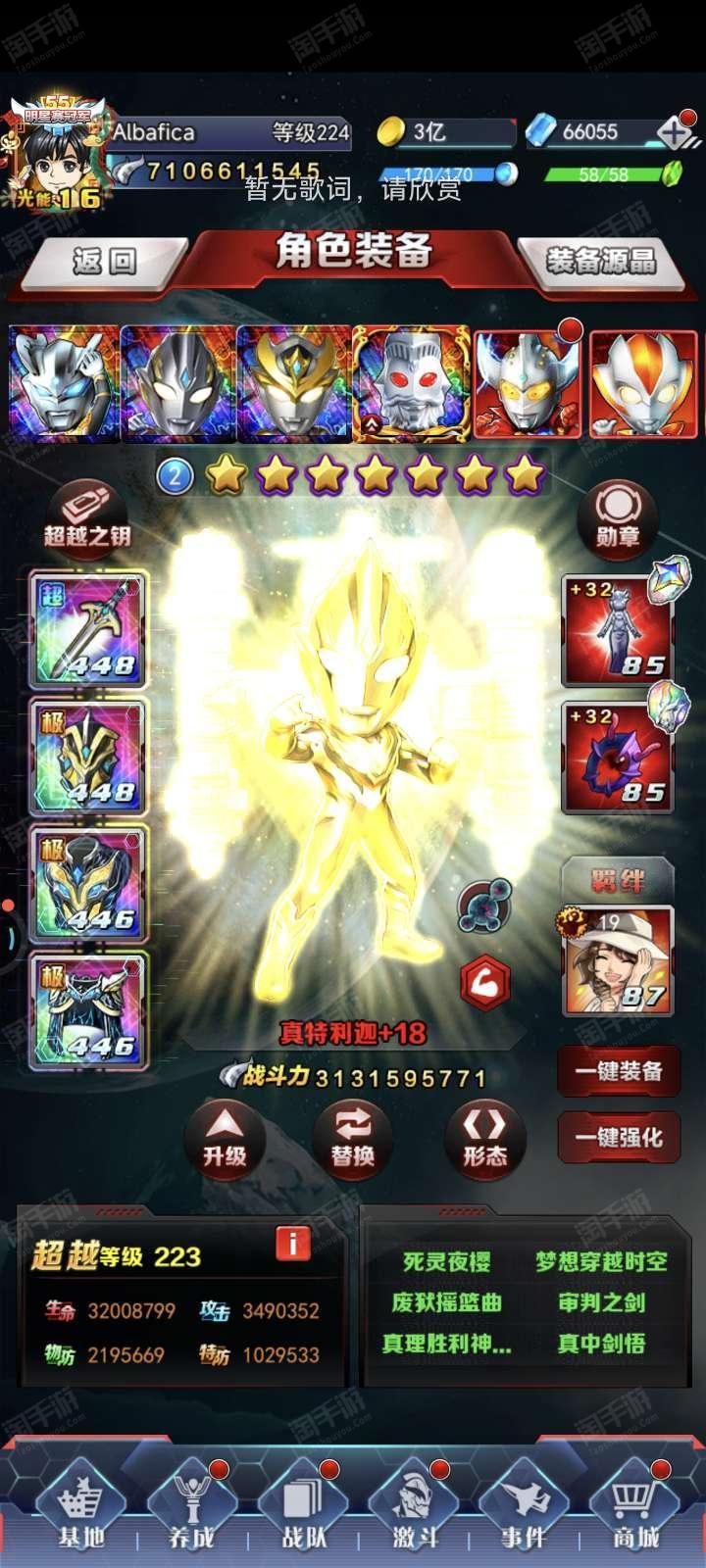Switch to the 激斗 tab

pos(416,1507)
